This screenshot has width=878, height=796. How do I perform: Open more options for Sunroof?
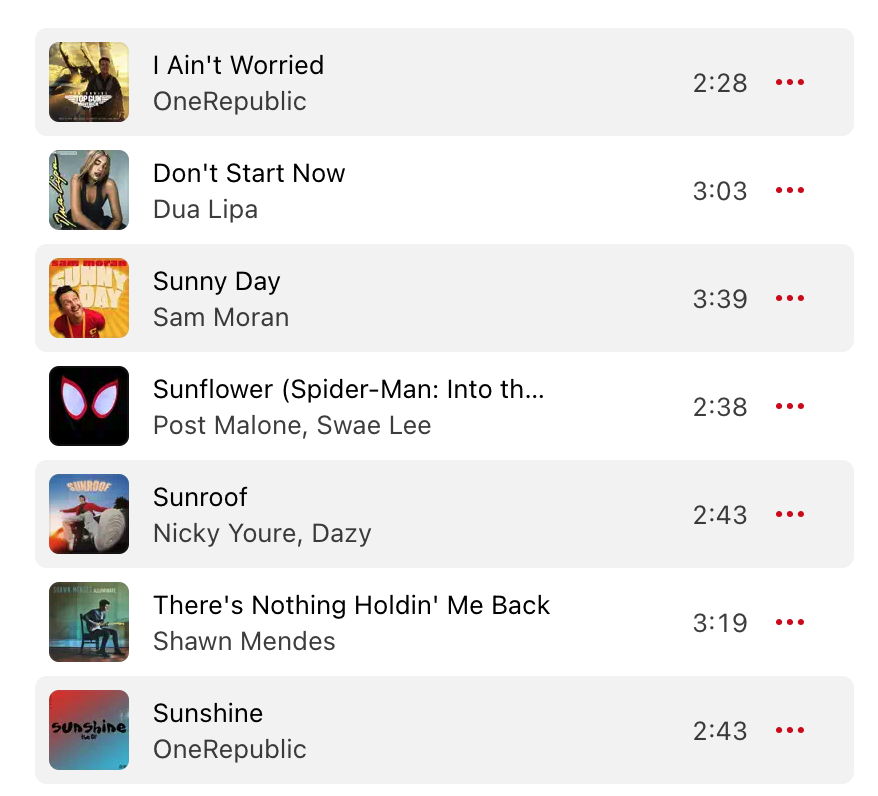pyautogui.click(x=790, y=514)
